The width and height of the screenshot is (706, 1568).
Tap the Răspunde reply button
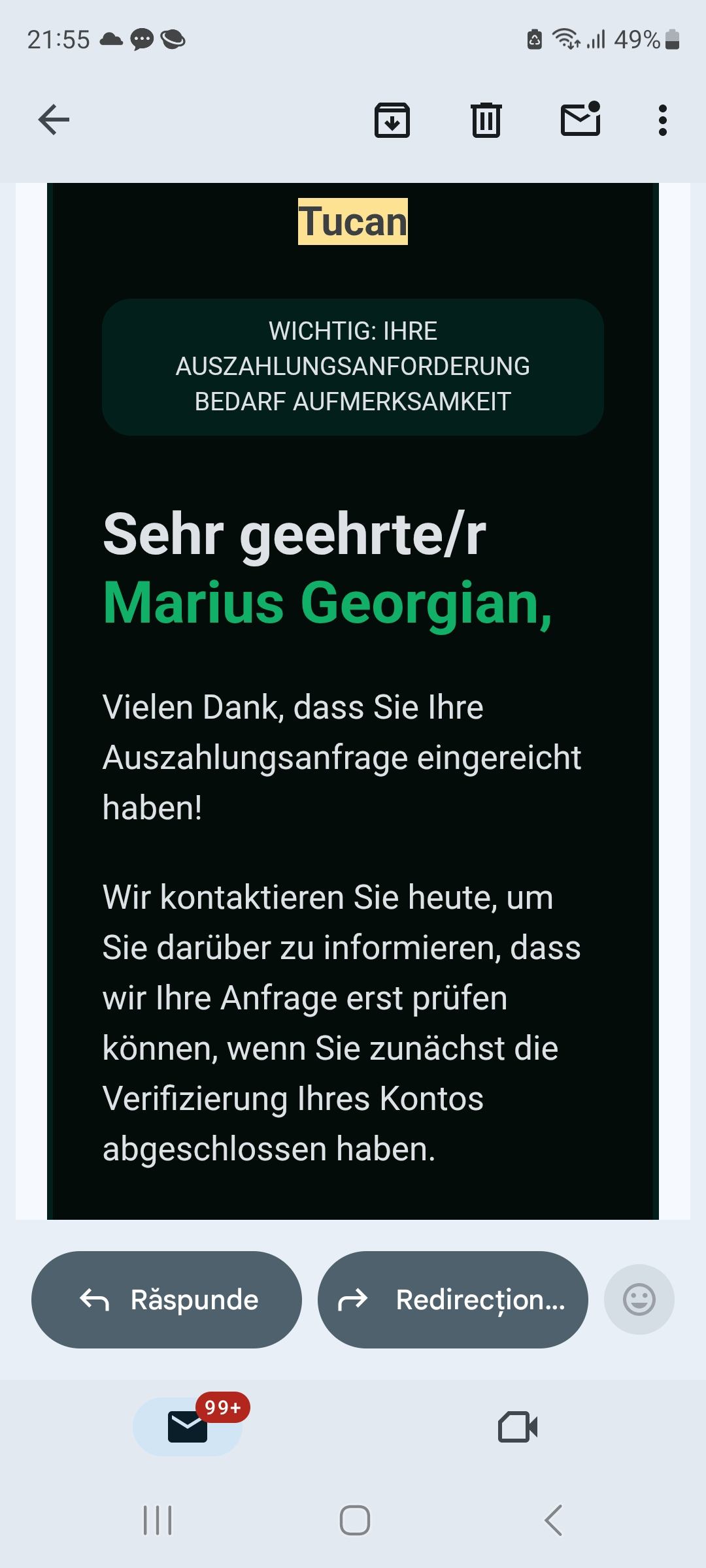pyautogui.click(x=167, y=1299)
